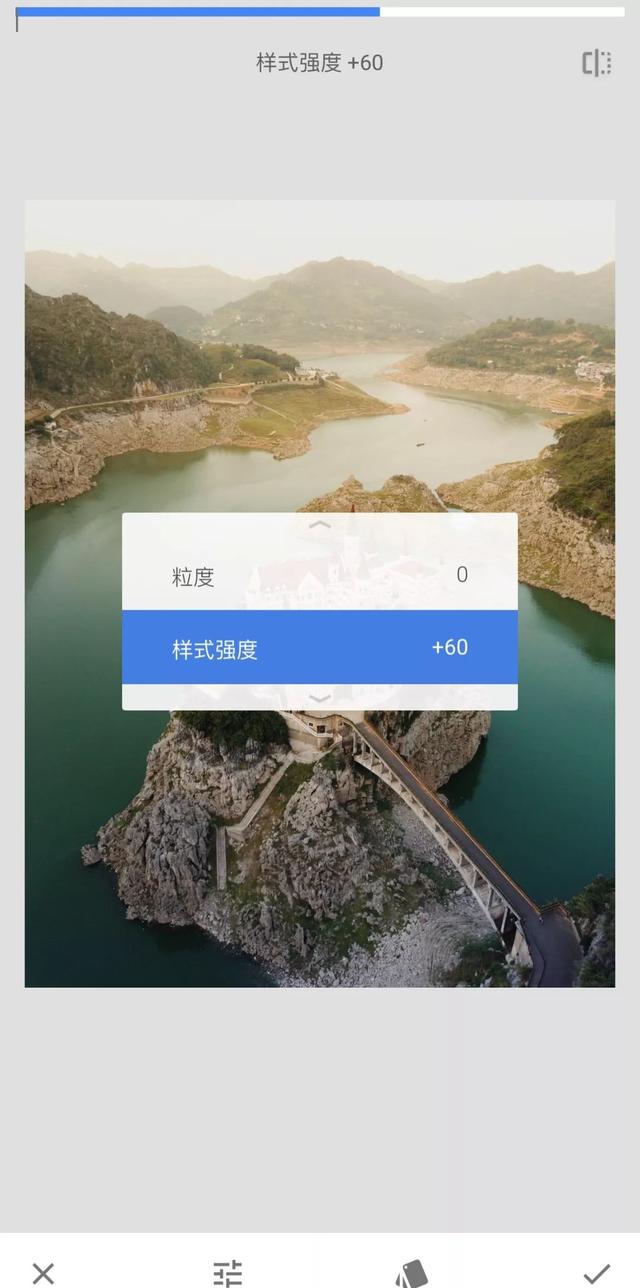Select the 样式强度 parameter row
Screen dimensions: 640x1288
[x=319, y=648]
